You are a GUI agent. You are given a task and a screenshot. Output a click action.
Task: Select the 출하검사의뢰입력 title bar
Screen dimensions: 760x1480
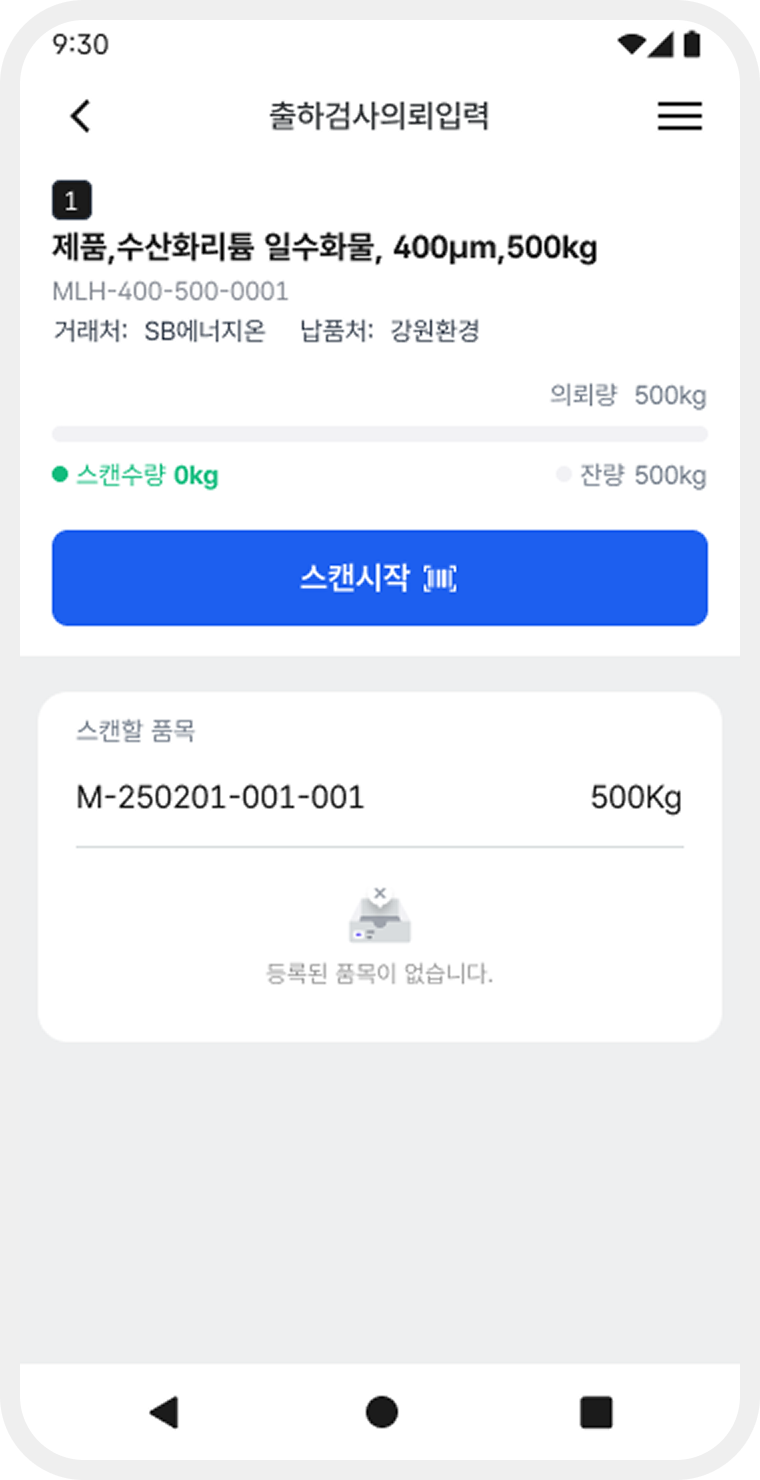point(380,116)
